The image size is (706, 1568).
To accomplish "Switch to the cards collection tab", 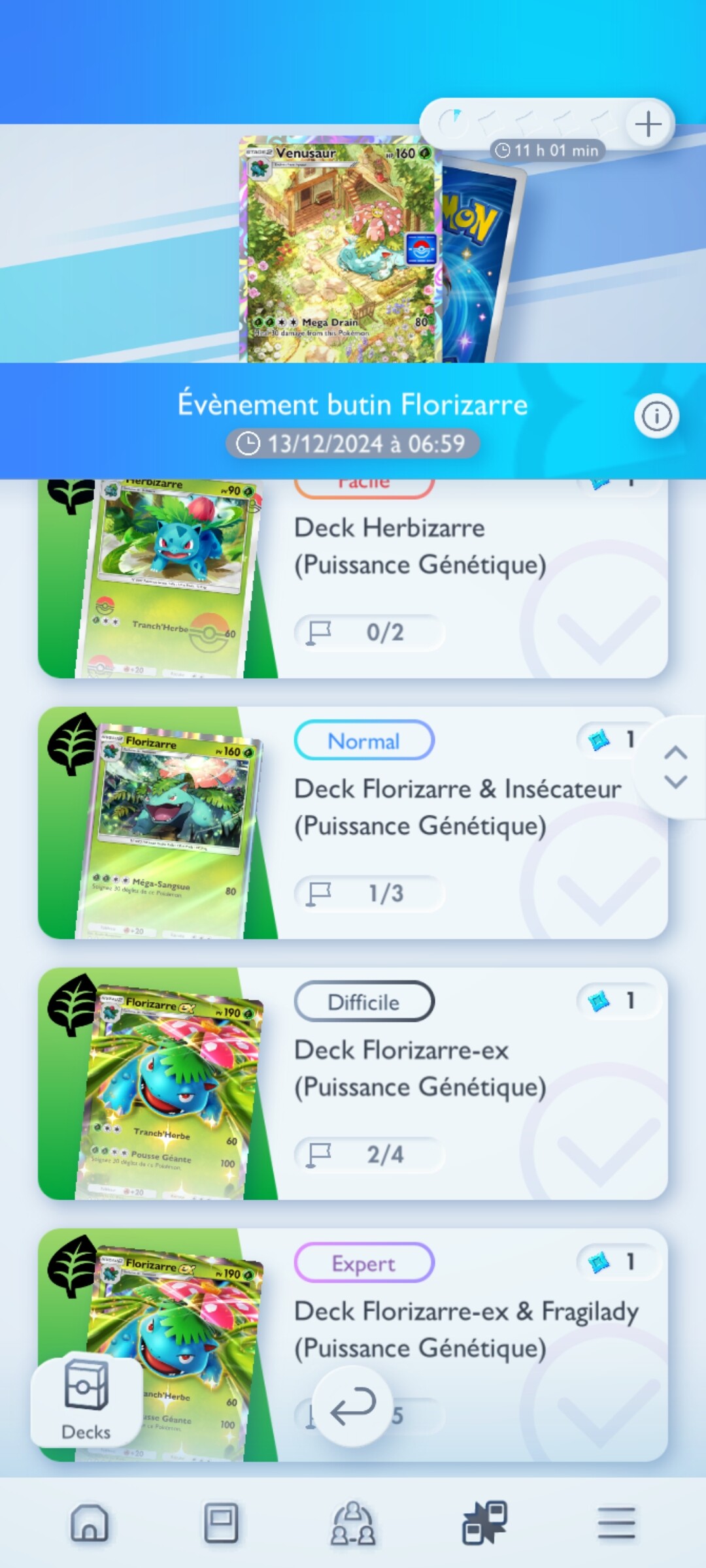I will coord(221,1524).
